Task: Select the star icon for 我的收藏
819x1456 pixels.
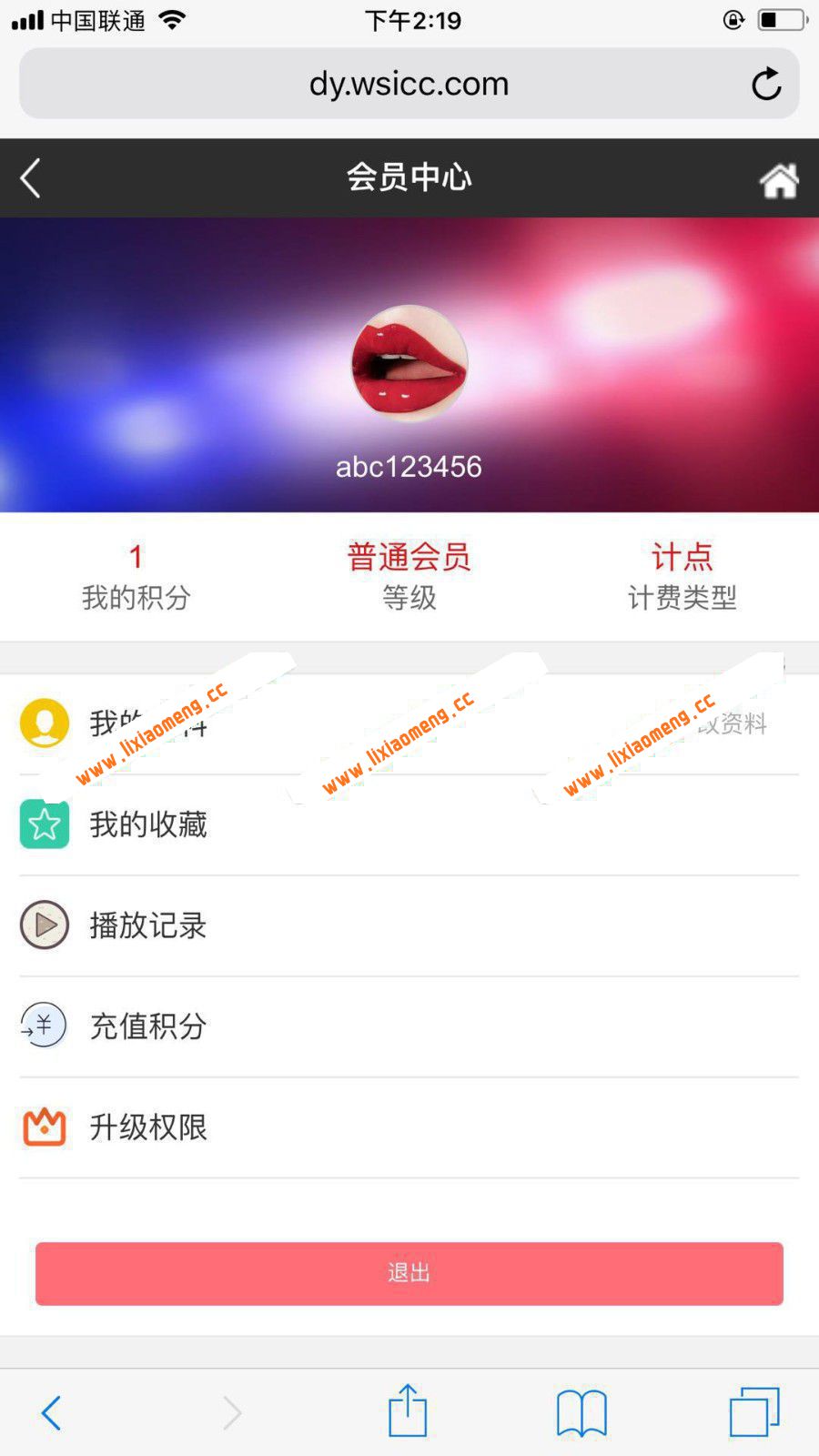Action: (x=44, y=824)
